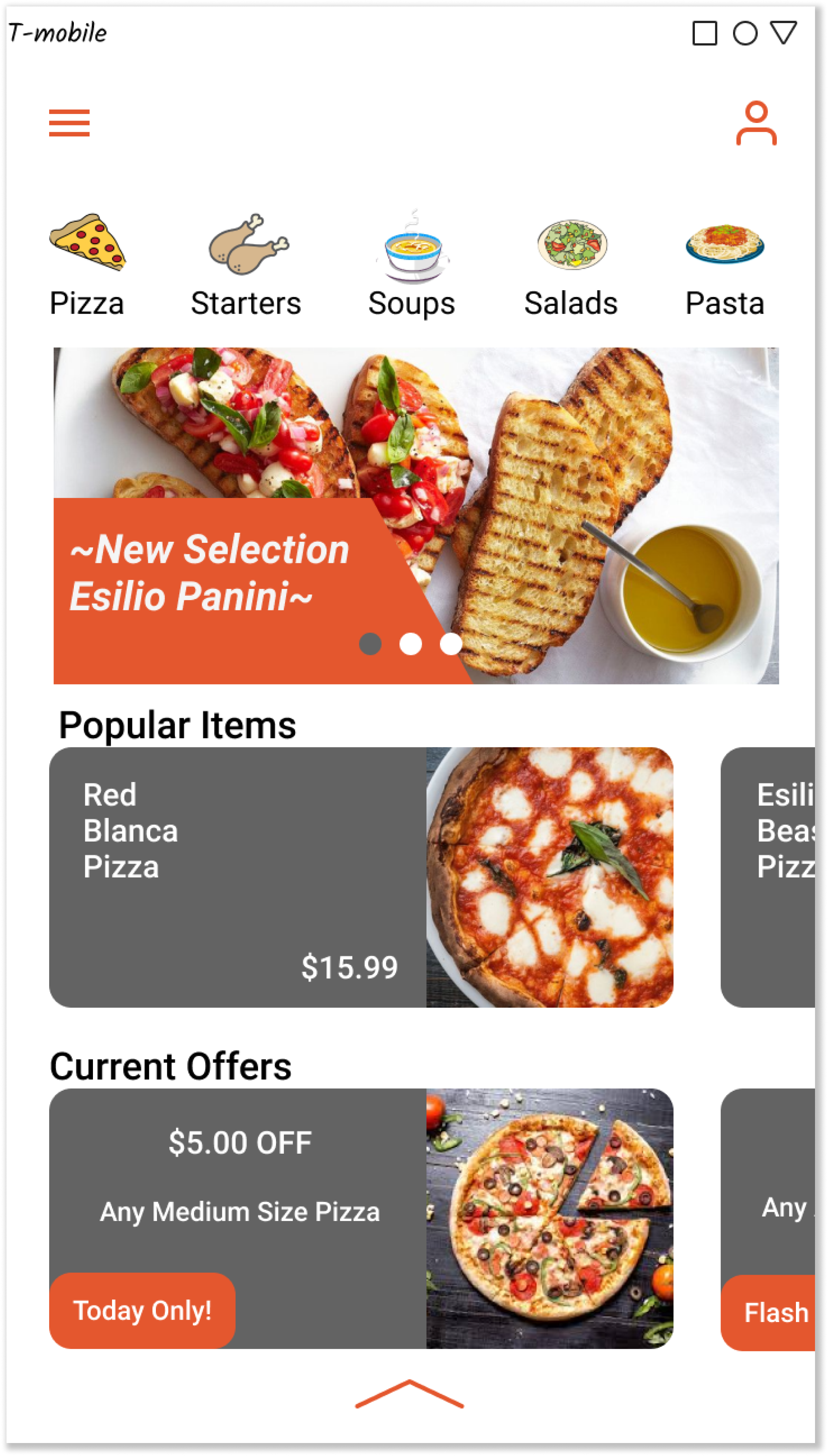The width and height of the screenshot is (828, 1456).
Task: Go back with the triangle navigation button
Action: [784, 33]
